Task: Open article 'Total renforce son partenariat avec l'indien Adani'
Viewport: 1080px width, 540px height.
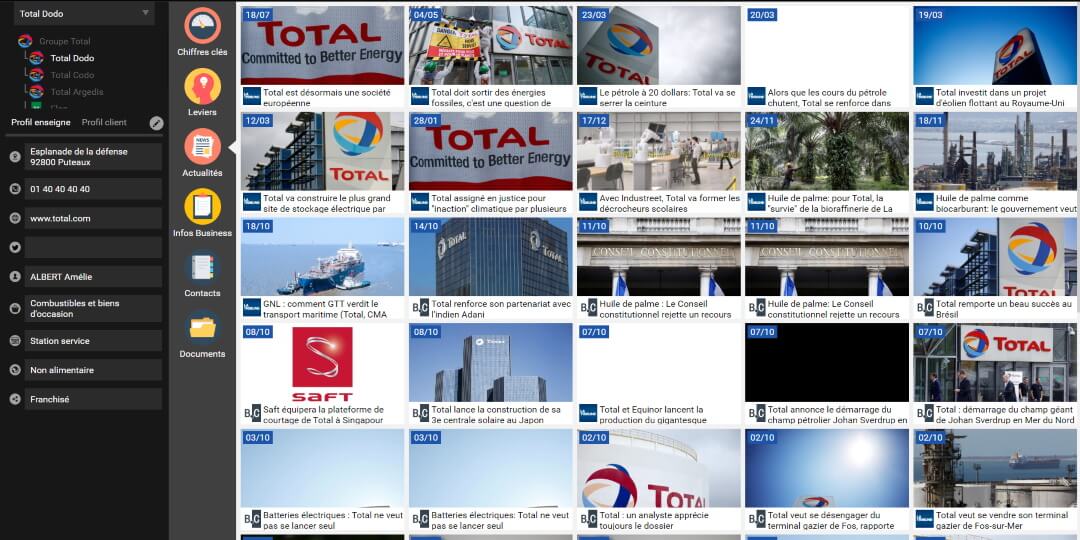Action: point(490,268)
